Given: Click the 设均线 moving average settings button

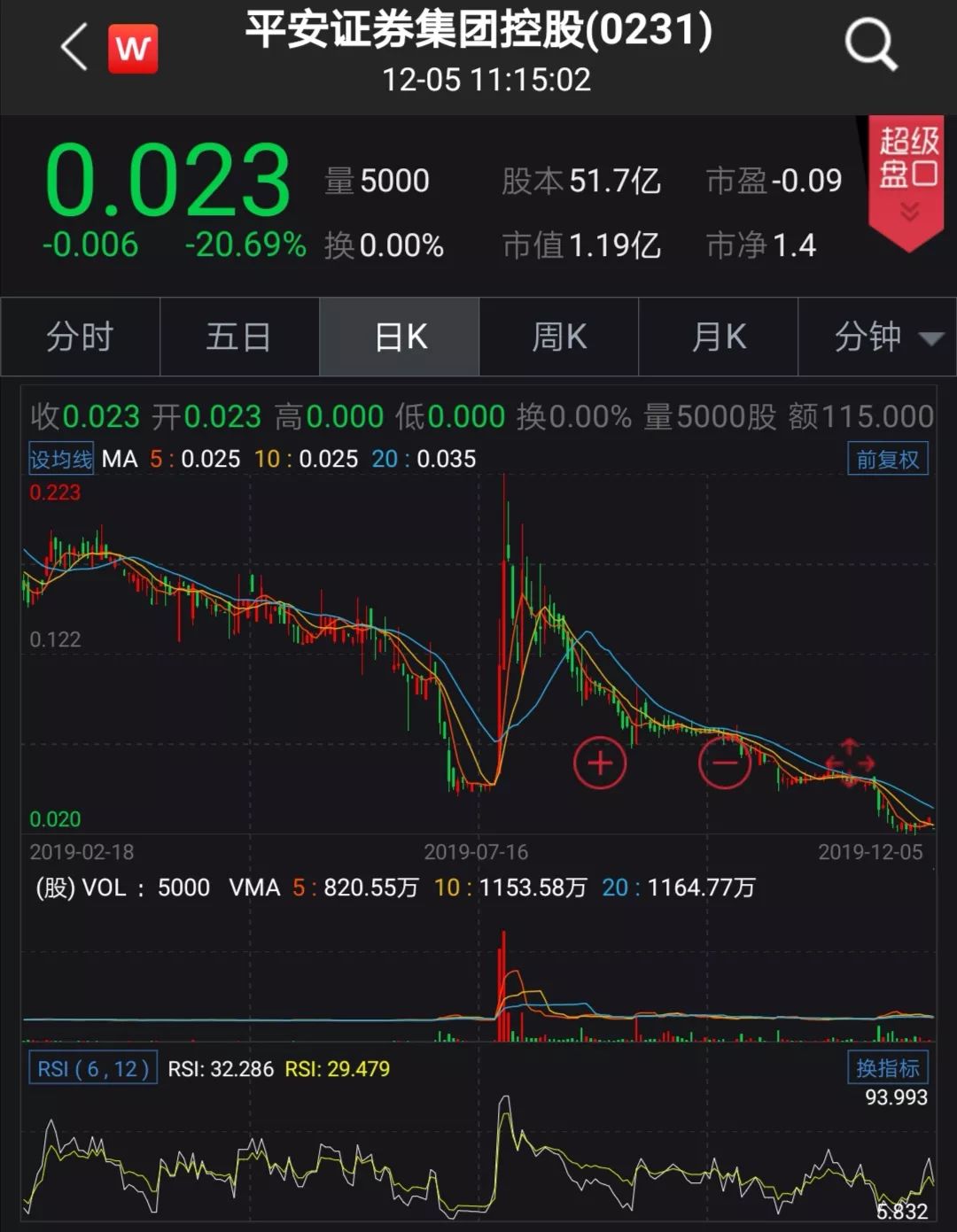Looking at the screenshot, I should (60, 459).
